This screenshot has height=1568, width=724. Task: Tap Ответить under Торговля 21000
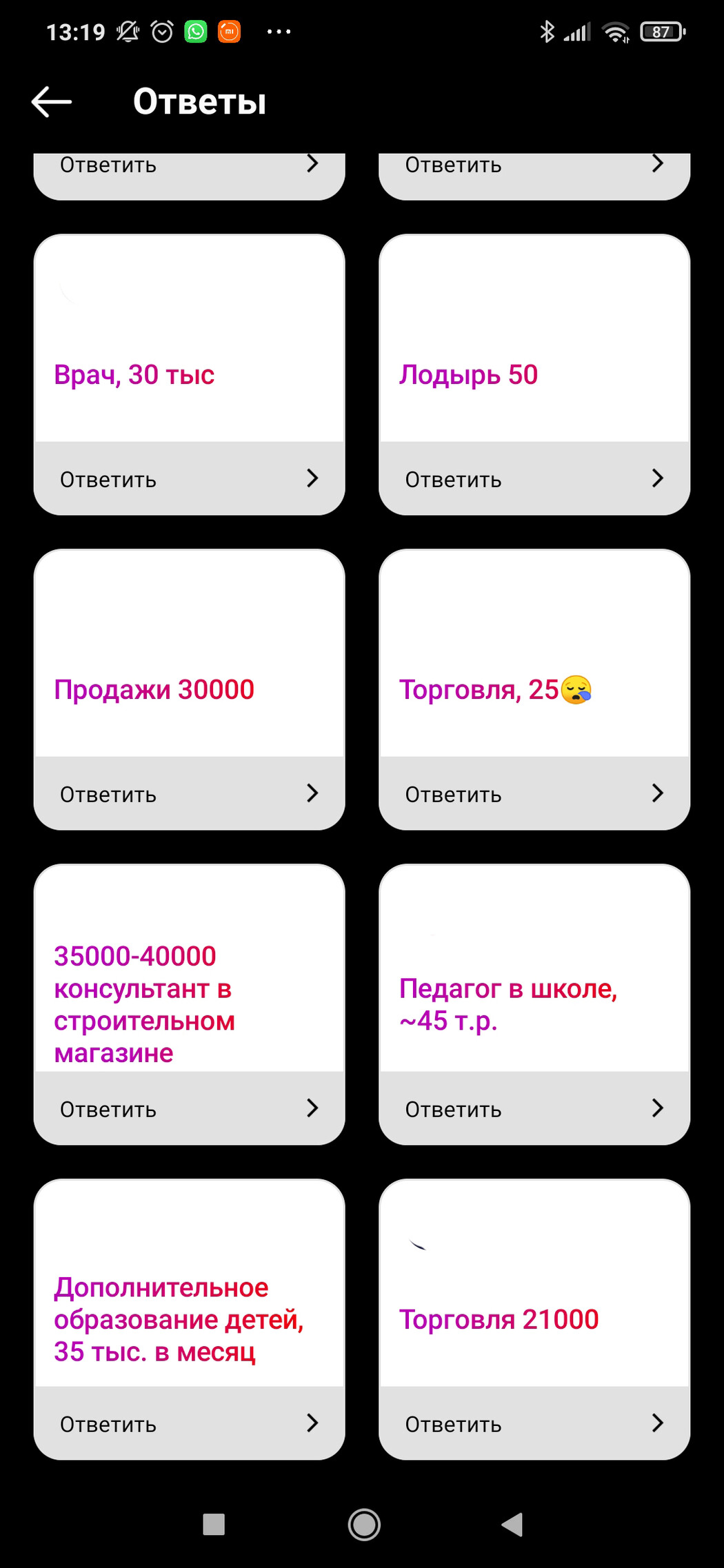point(534,1423)
